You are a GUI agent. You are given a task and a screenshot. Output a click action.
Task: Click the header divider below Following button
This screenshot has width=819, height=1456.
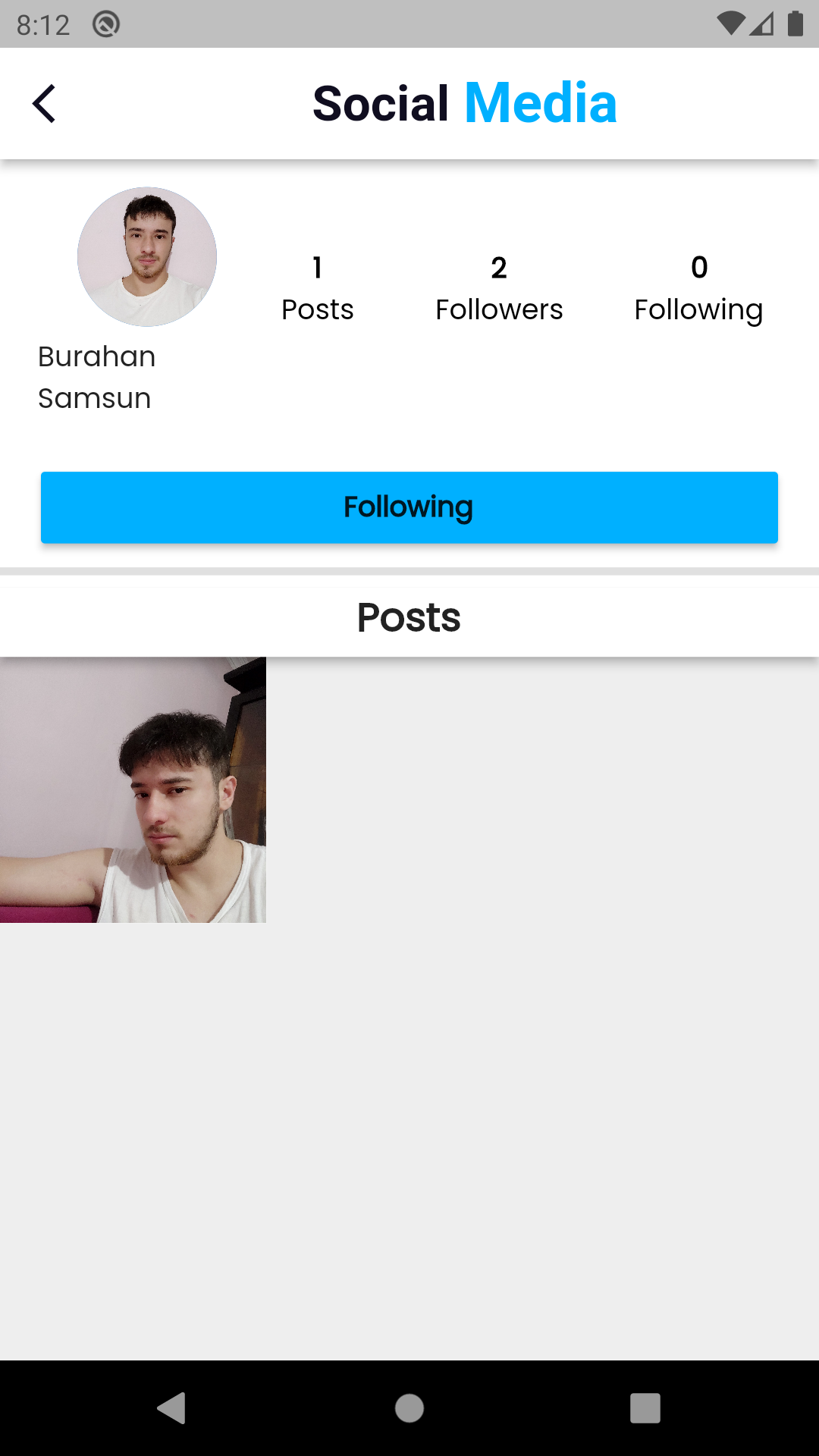[409, 569]
